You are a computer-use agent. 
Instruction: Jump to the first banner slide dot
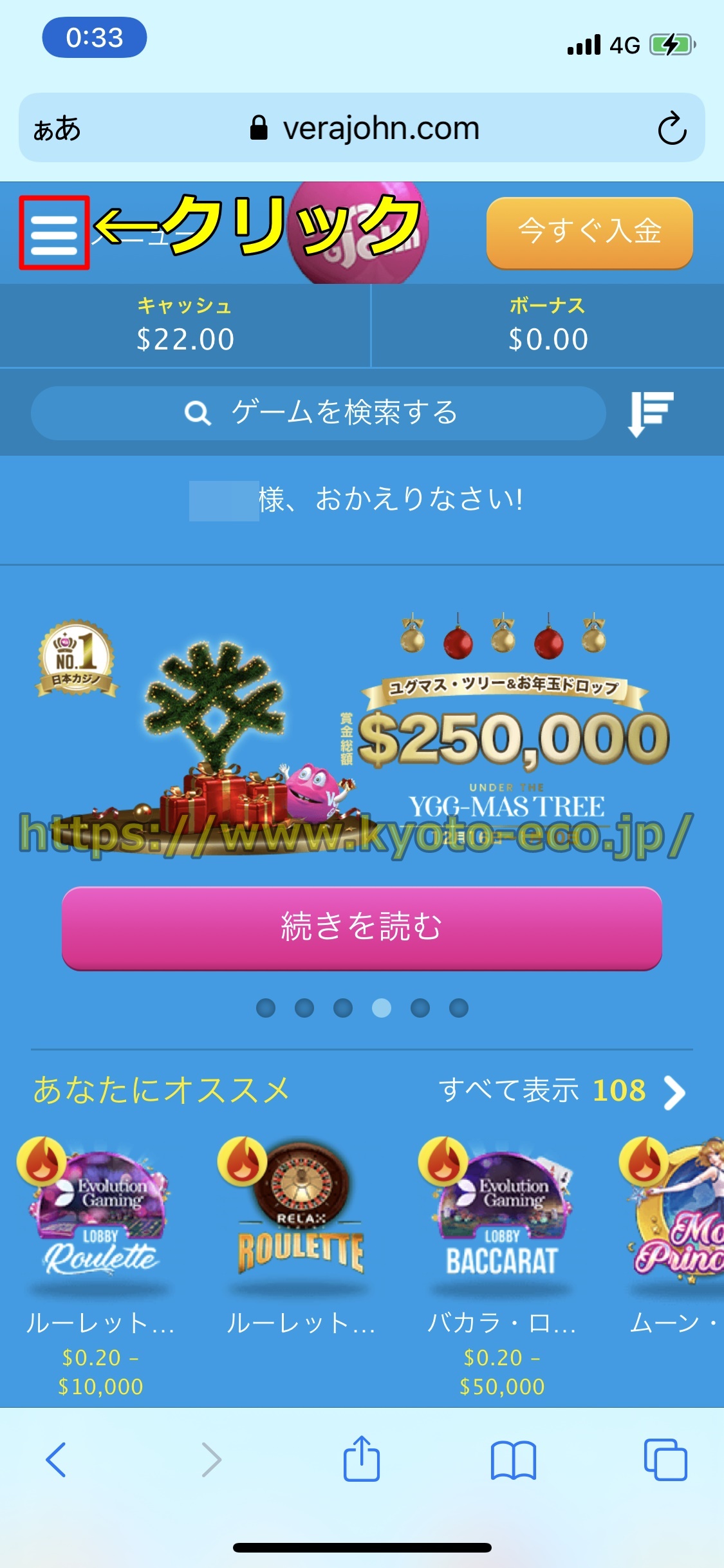(x=266, y=1007)
